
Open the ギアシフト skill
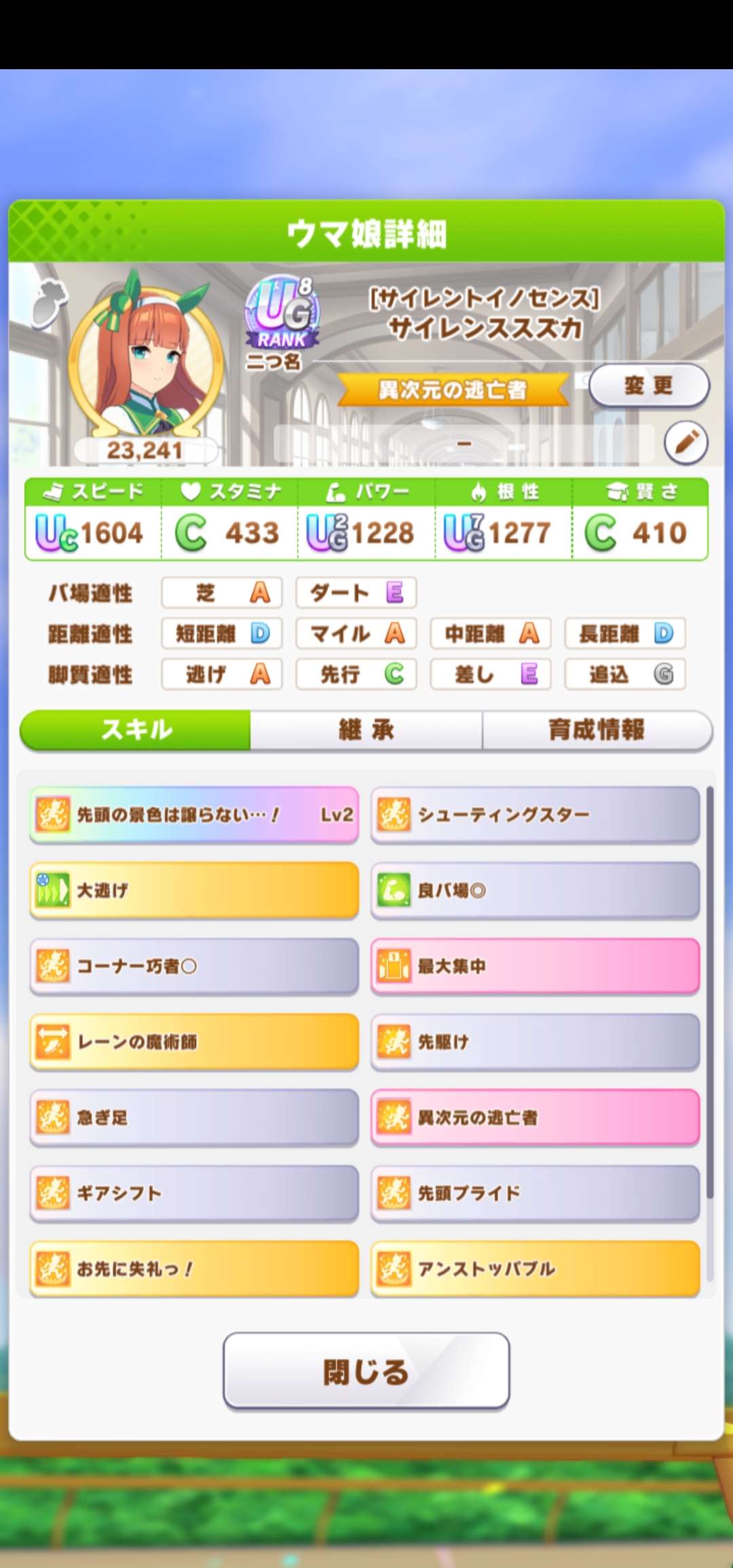click(194, 1193)
